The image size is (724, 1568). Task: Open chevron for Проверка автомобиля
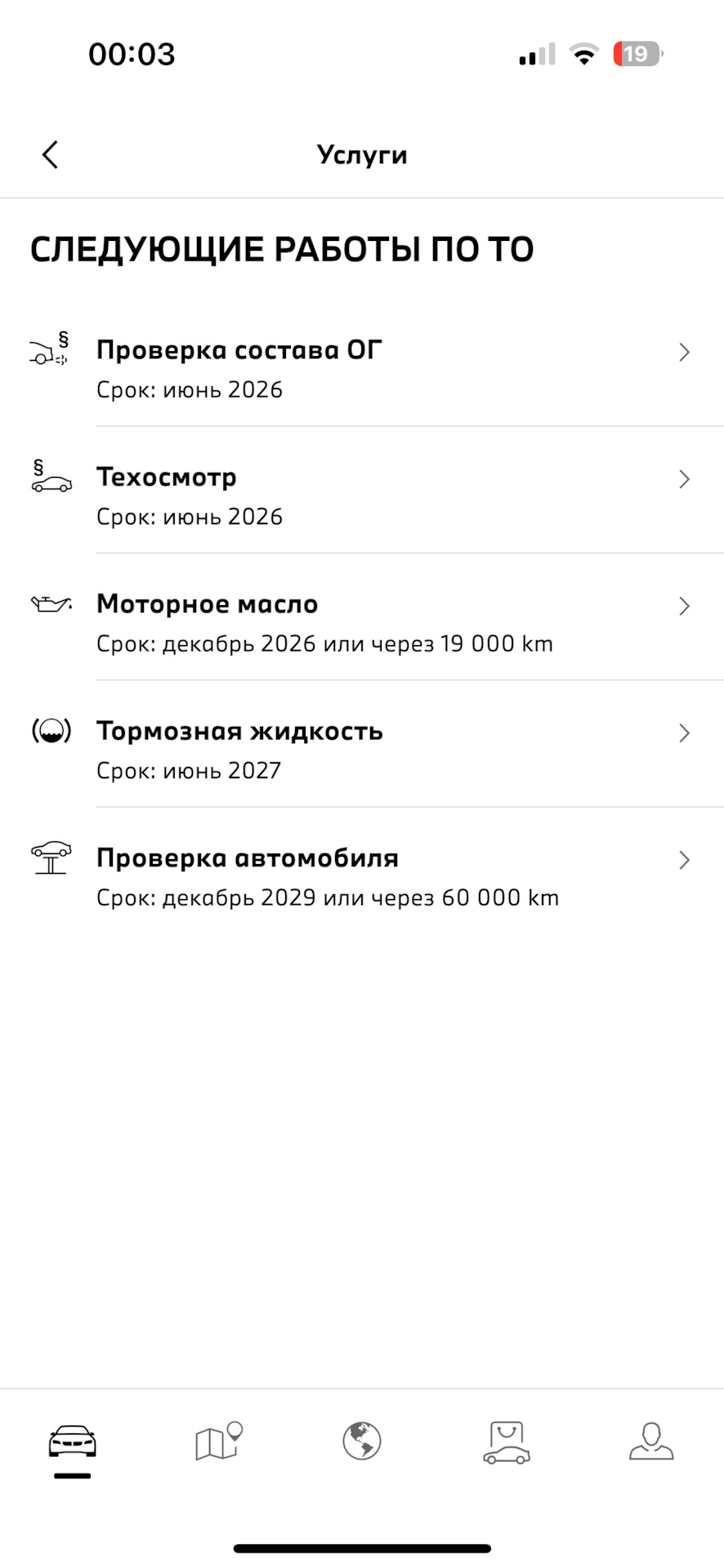[685, 860]
